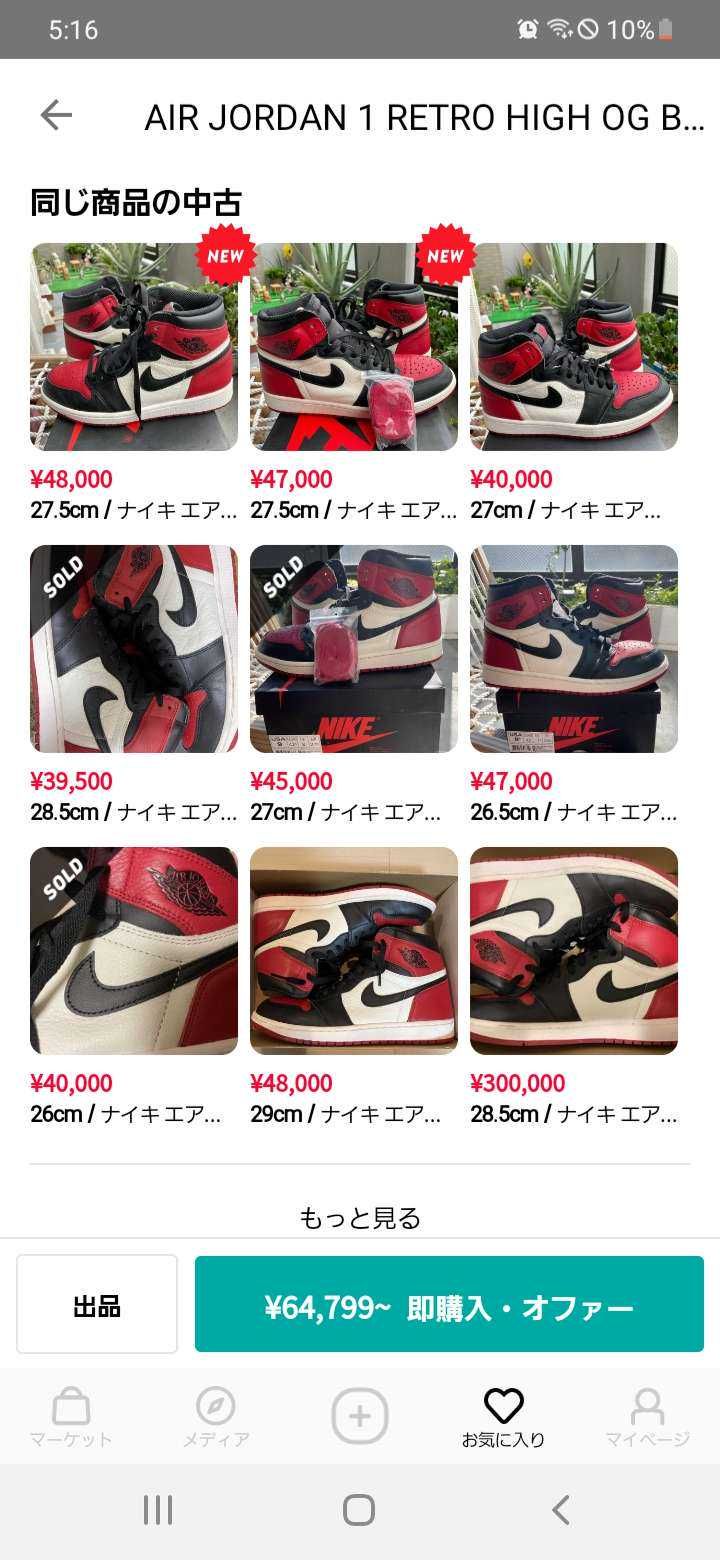Viewport: 720px width, 1560px height.
Task: Switch to the メディア tab
Action: tap(215, 1417)
